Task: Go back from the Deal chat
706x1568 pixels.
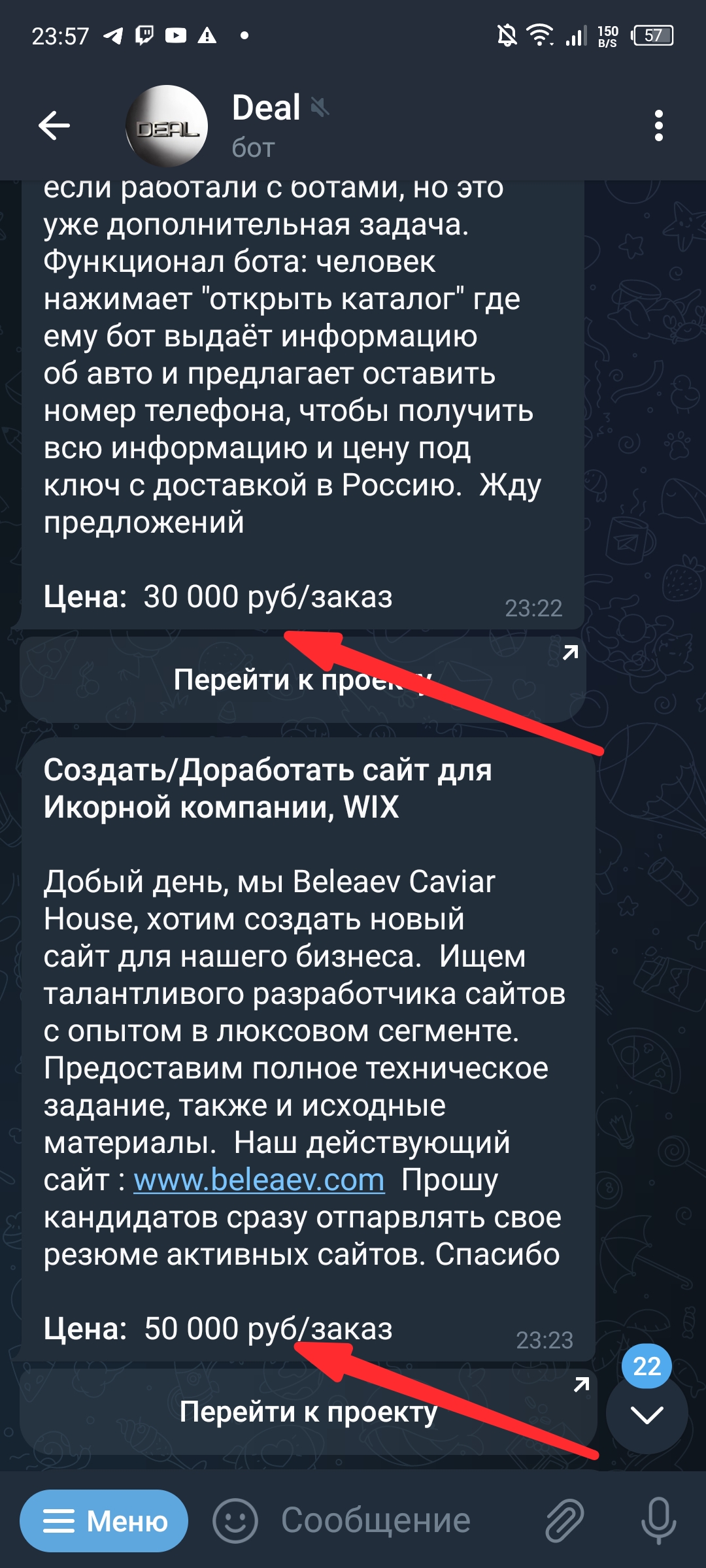Action: pyautogui.click(x=54, y=125)
